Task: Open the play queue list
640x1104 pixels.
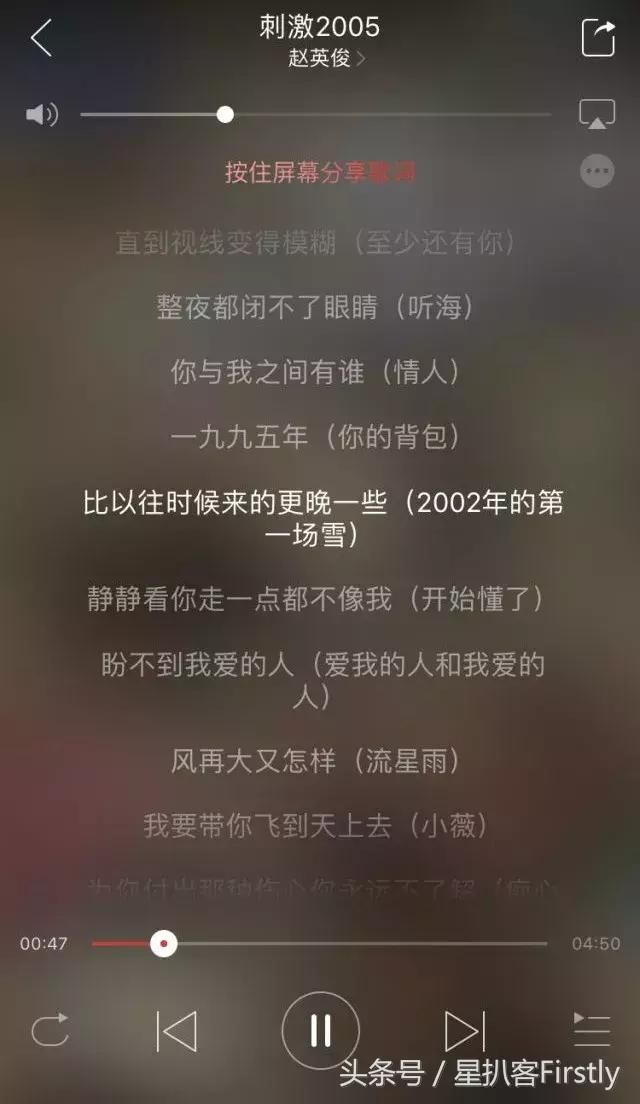Action: tap(591, 1028)
